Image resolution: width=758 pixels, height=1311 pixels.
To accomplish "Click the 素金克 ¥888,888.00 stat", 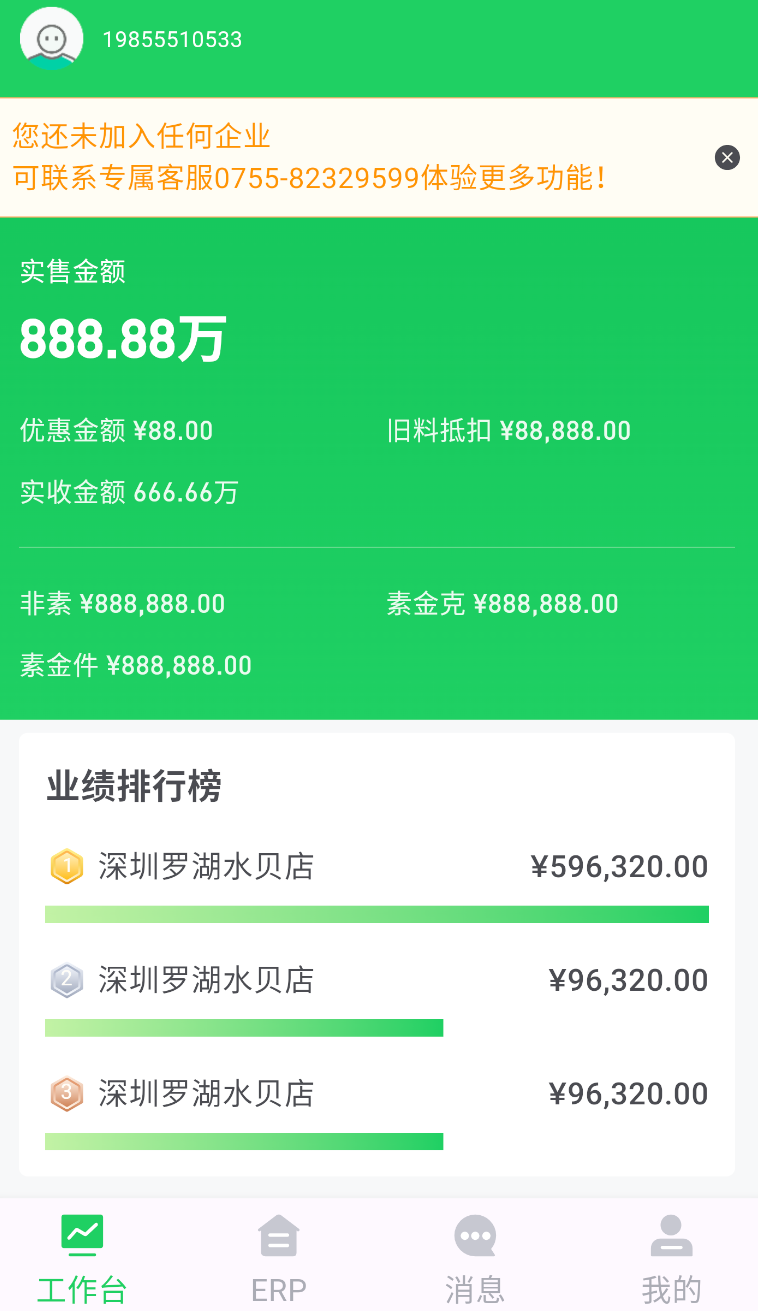I will (504, 604).
